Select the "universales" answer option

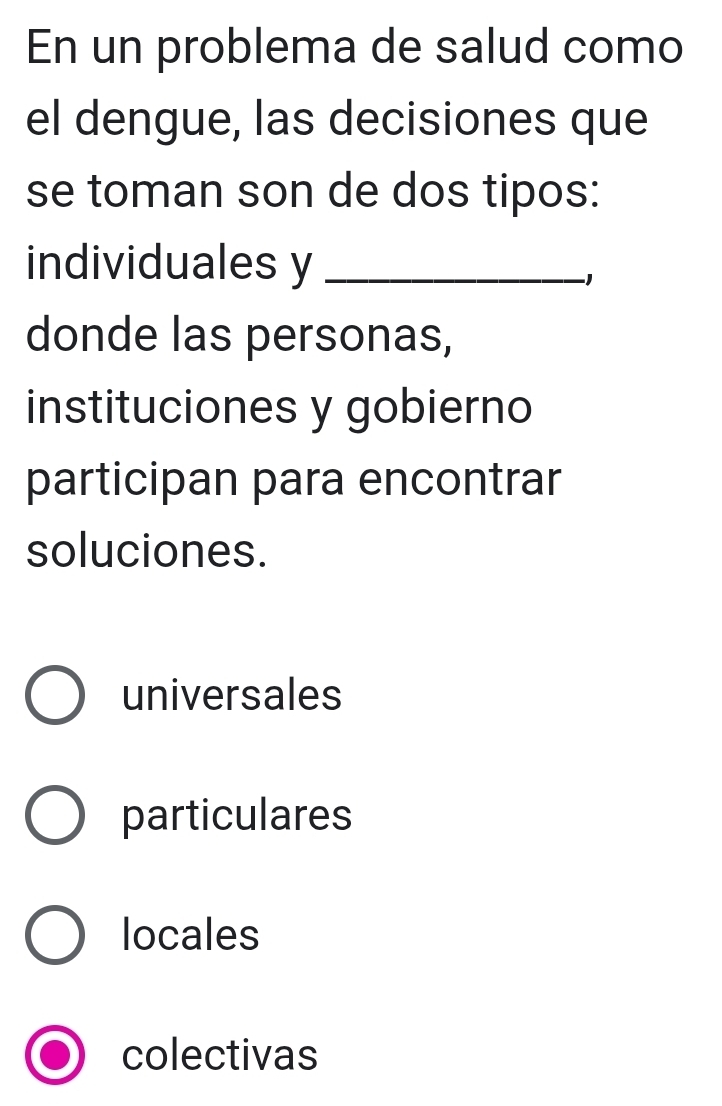pyautogui.click(x=55, y=696)
